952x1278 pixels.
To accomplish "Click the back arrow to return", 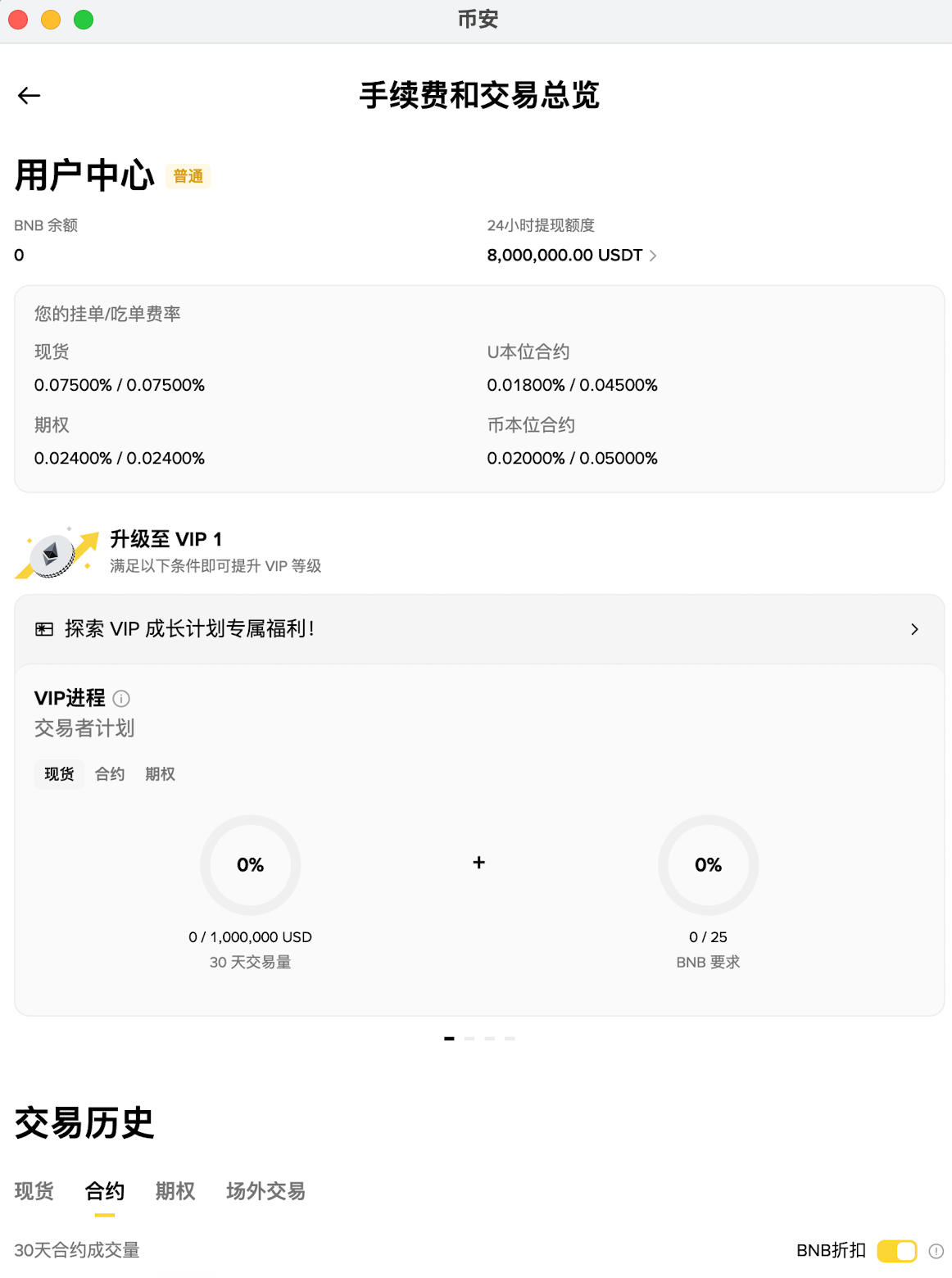I will point(29,95).
